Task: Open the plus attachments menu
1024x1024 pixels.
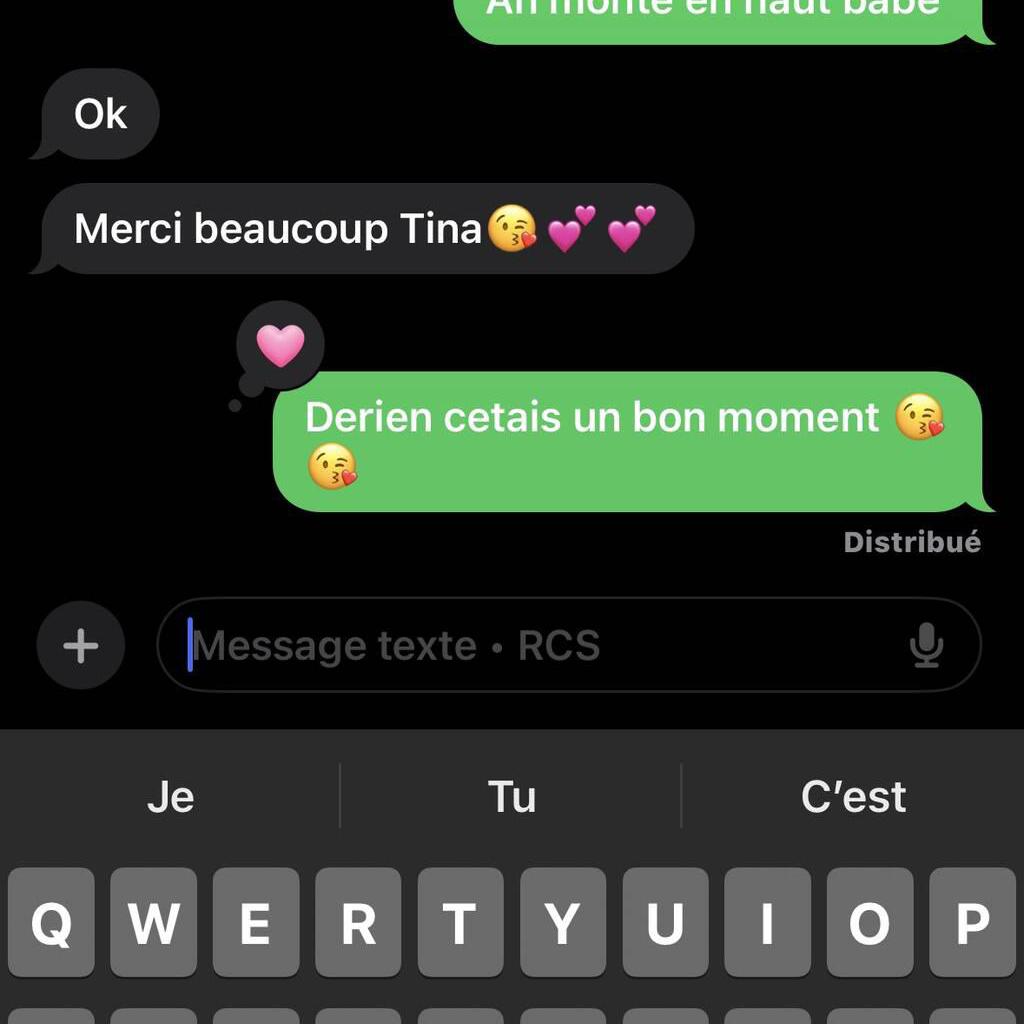Action: [80, 645]
